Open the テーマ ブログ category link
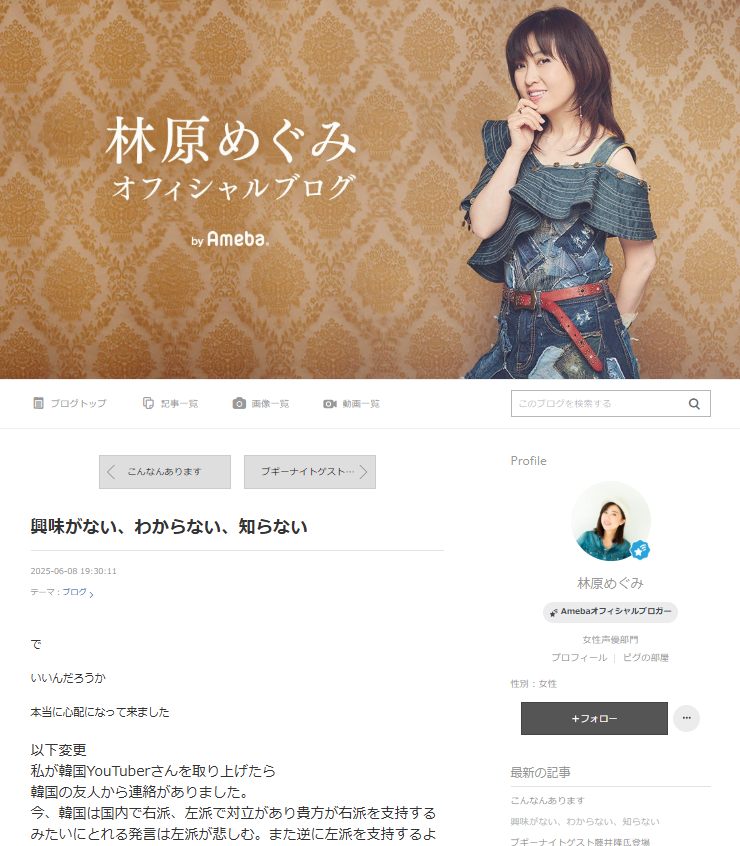 [x=75, y=592]
